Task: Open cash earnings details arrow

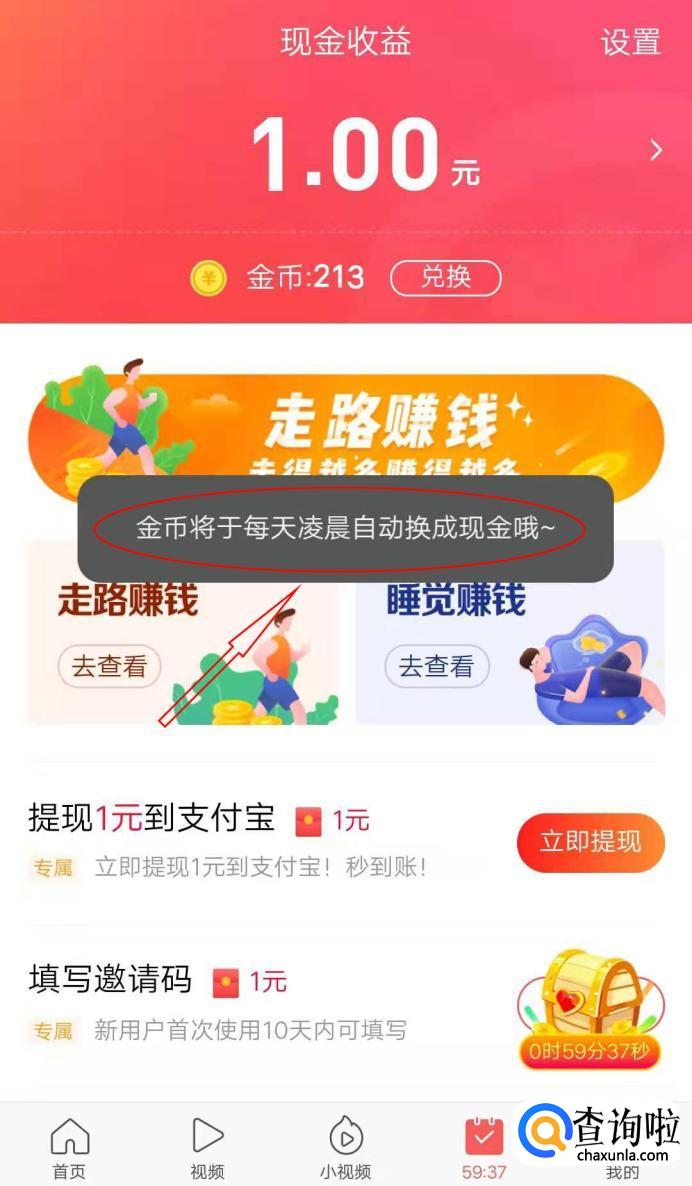Action: coord(656,150)
